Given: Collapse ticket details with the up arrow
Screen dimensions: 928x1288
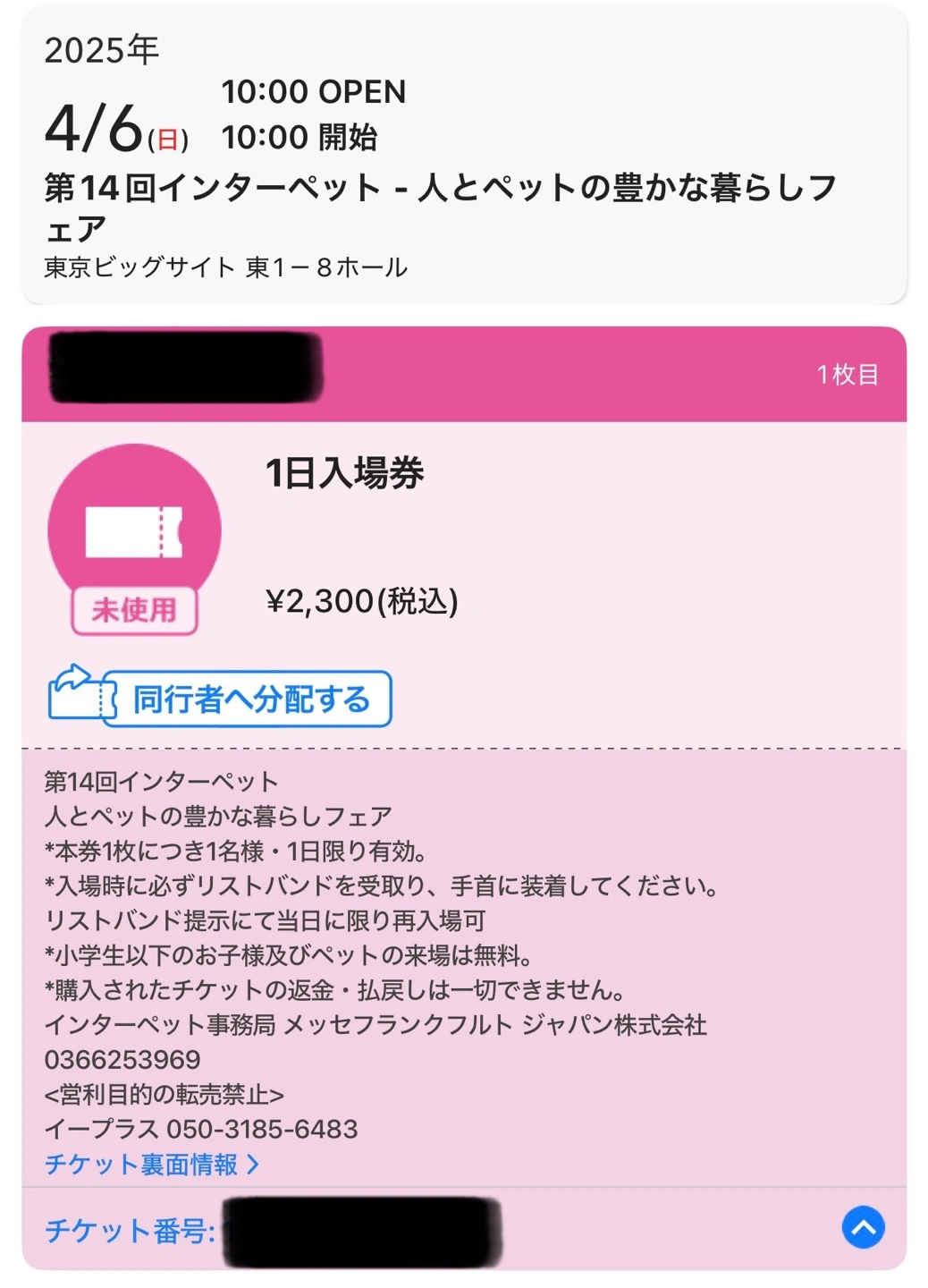Looking at the screenshot, I should [863, 1228].
